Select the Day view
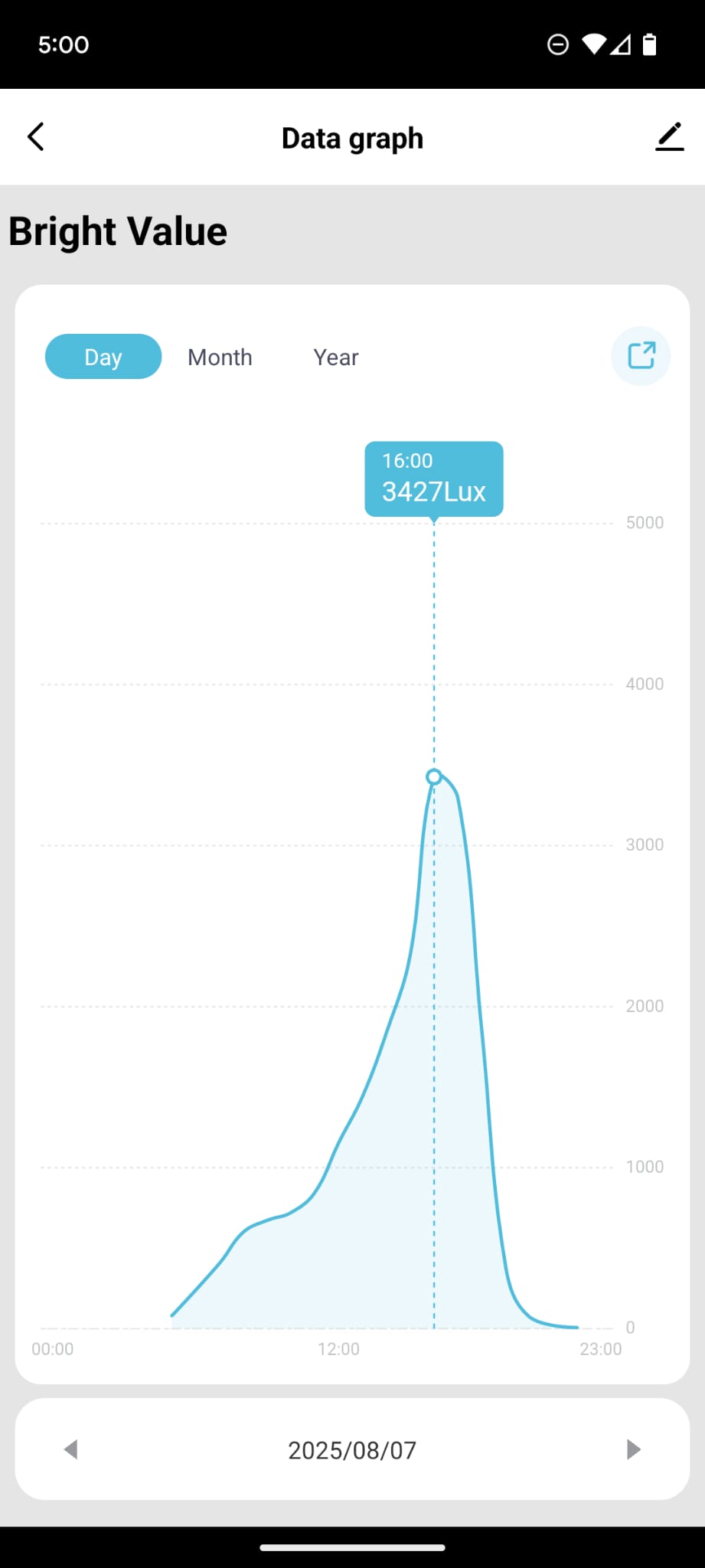 (103, 357)
